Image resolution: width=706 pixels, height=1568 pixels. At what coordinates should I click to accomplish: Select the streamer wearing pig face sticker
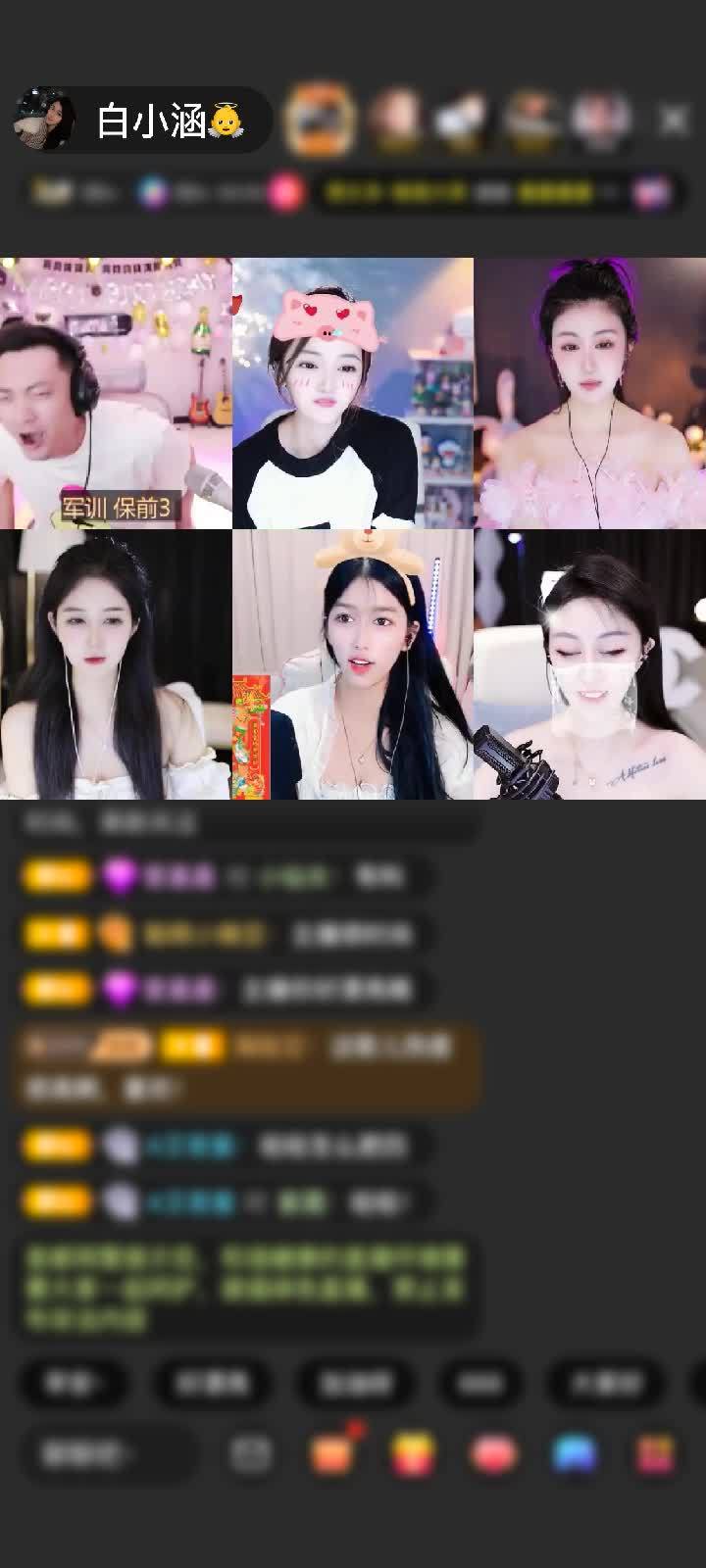[x=353, y=393]
